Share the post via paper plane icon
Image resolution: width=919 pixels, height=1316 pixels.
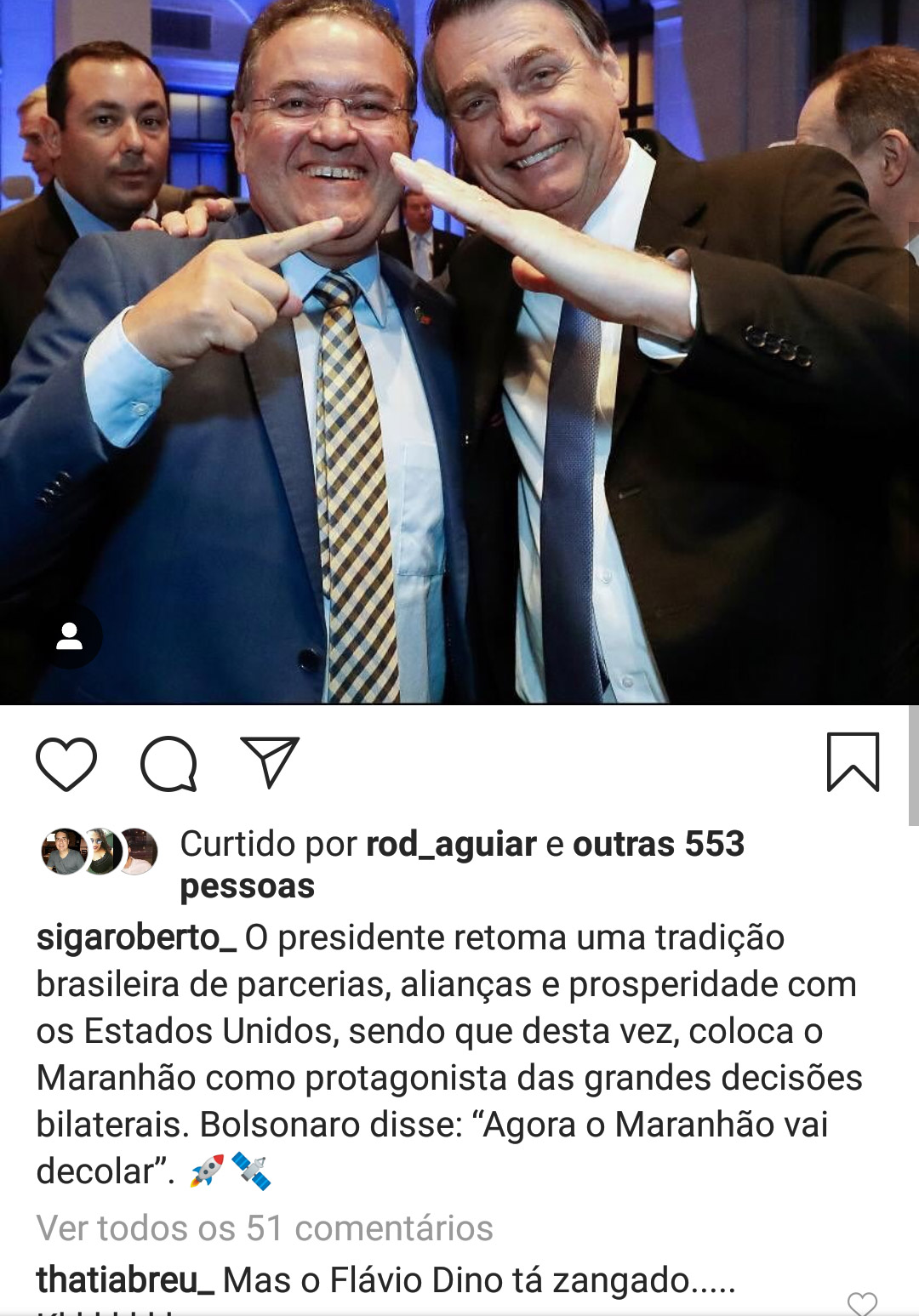click(270, 761)
